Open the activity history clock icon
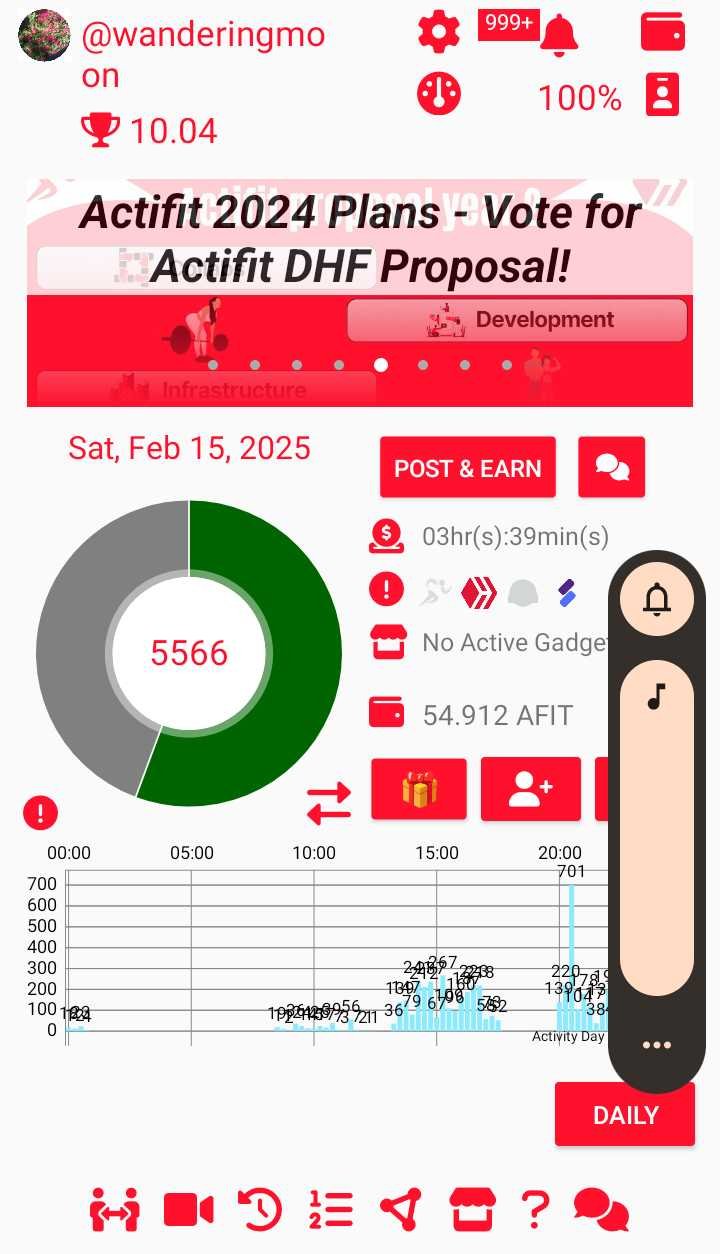 pyautogui.click(x=259, y=1210)
